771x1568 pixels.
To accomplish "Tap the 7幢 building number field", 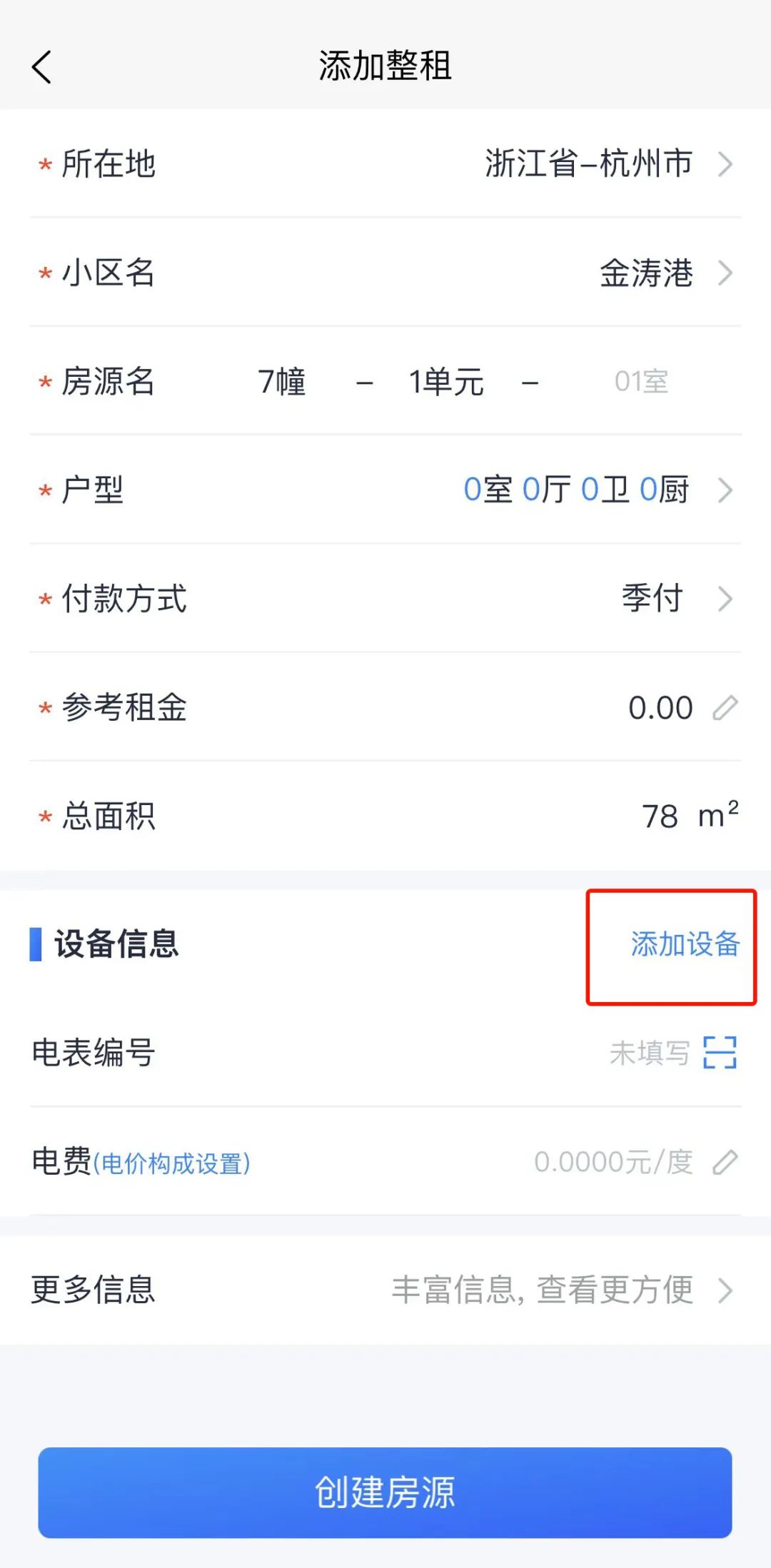I will point(282,383).
